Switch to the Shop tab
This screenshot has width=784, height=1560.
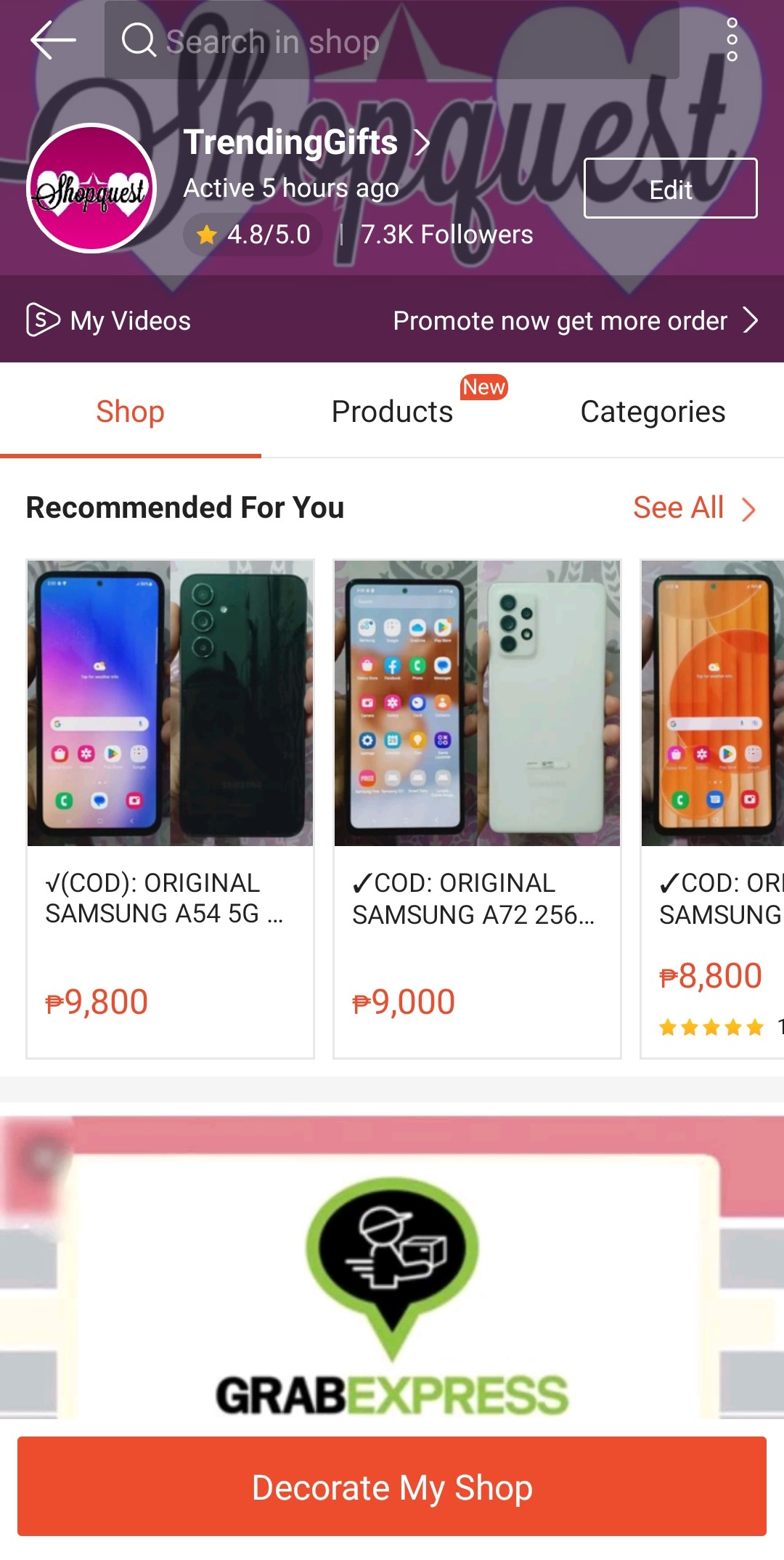(x=131, y=412)
